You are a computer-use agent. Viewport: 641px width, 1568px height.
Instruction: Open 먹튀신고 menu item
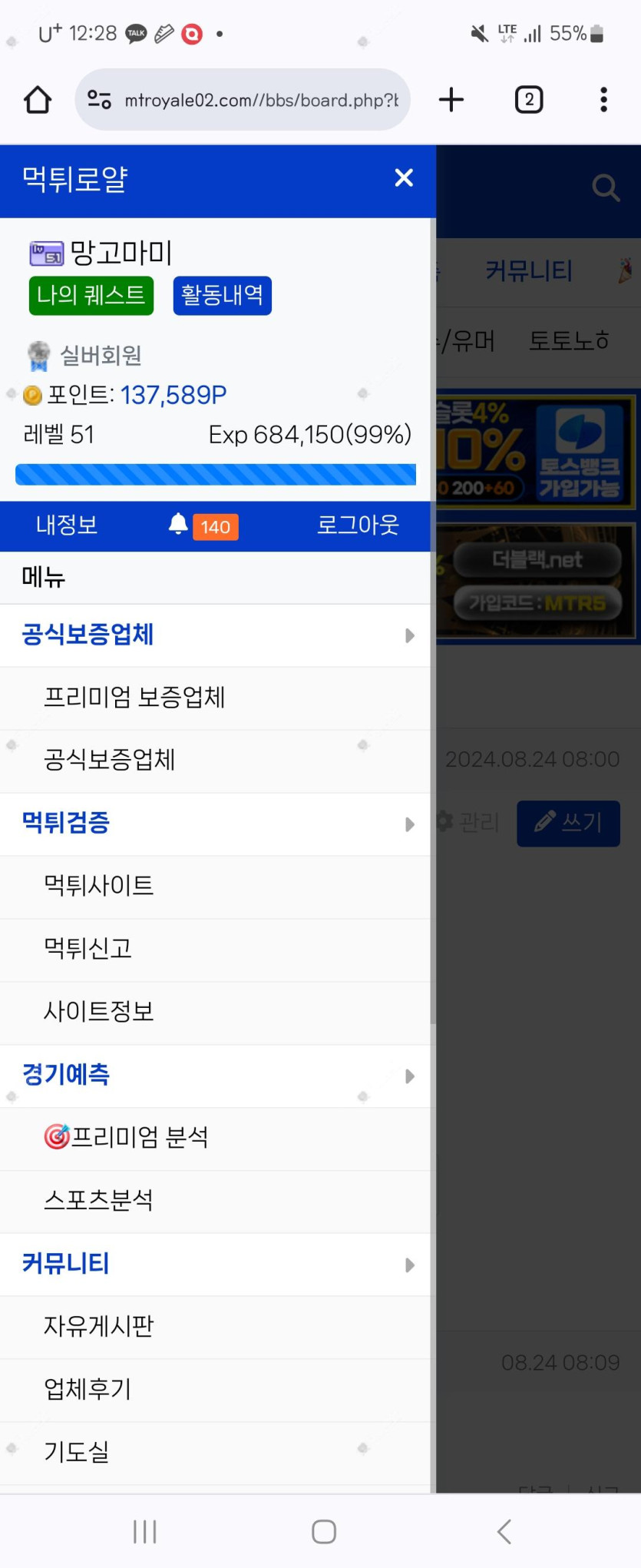click(88, 949)
